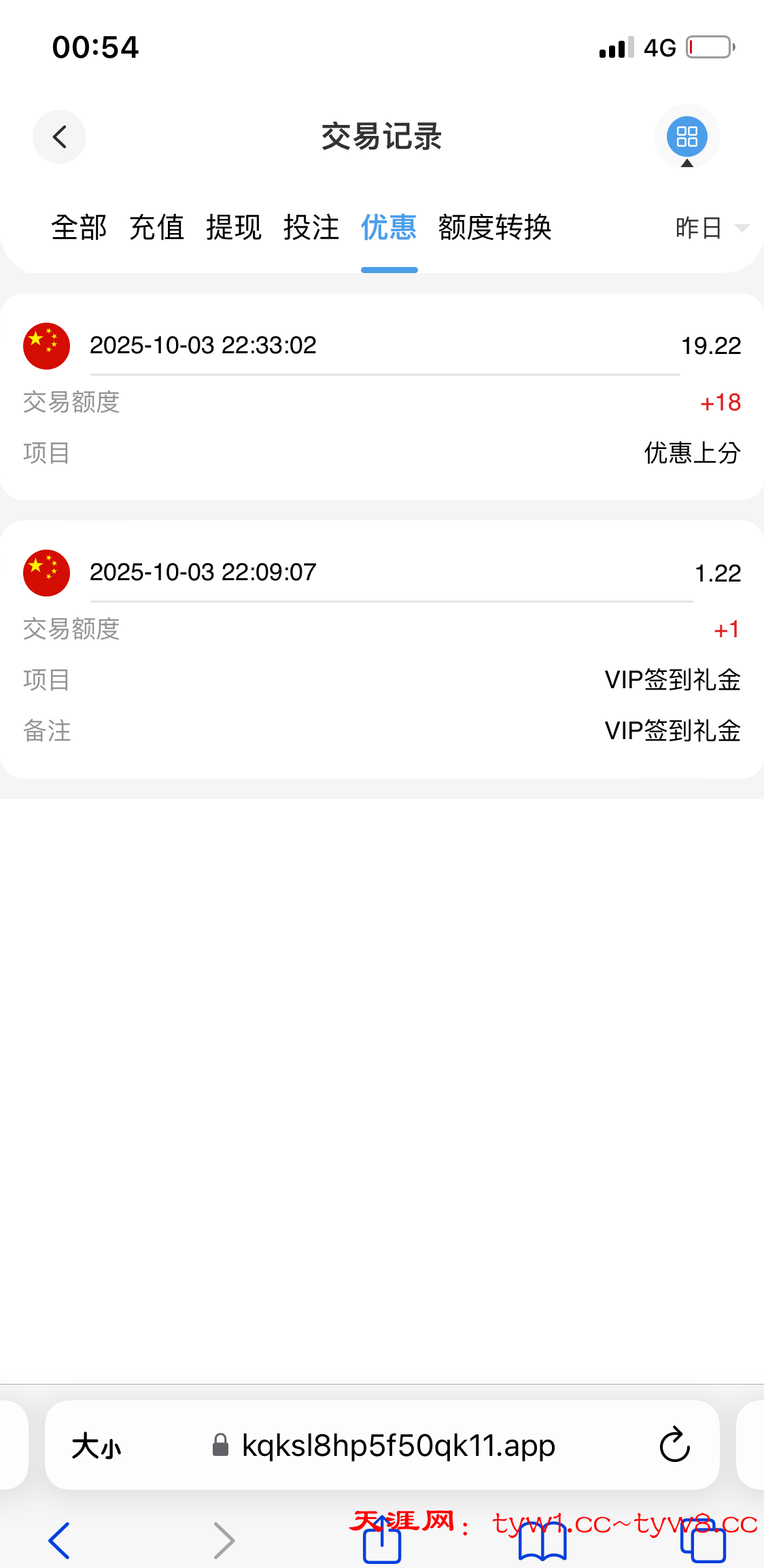Image resolution: width=764 pixels, height=1568 pixels.
Task: Navigate back with Safari's back arrow
Action: (59, 1540)
